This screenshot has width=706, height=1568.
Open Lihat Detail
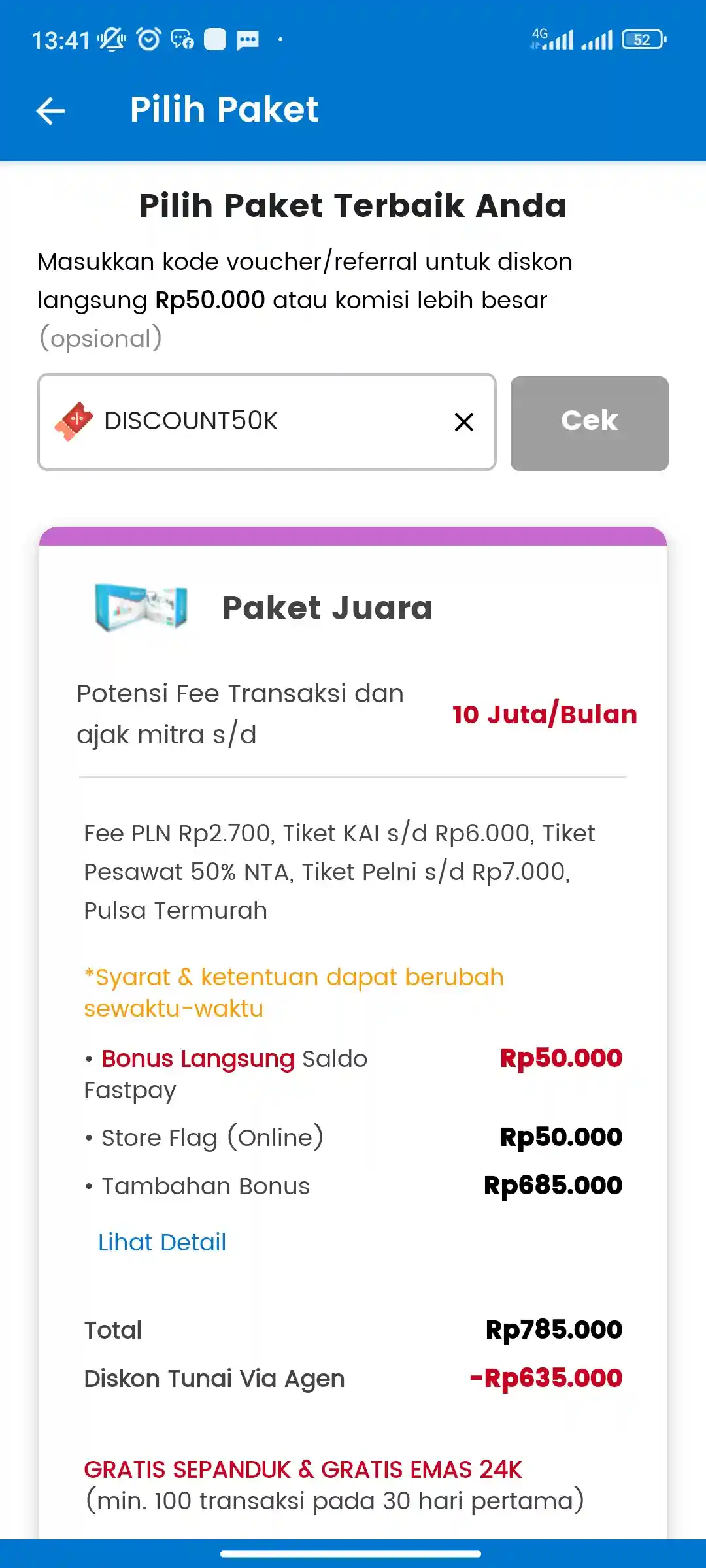(x=162, y=1241)
